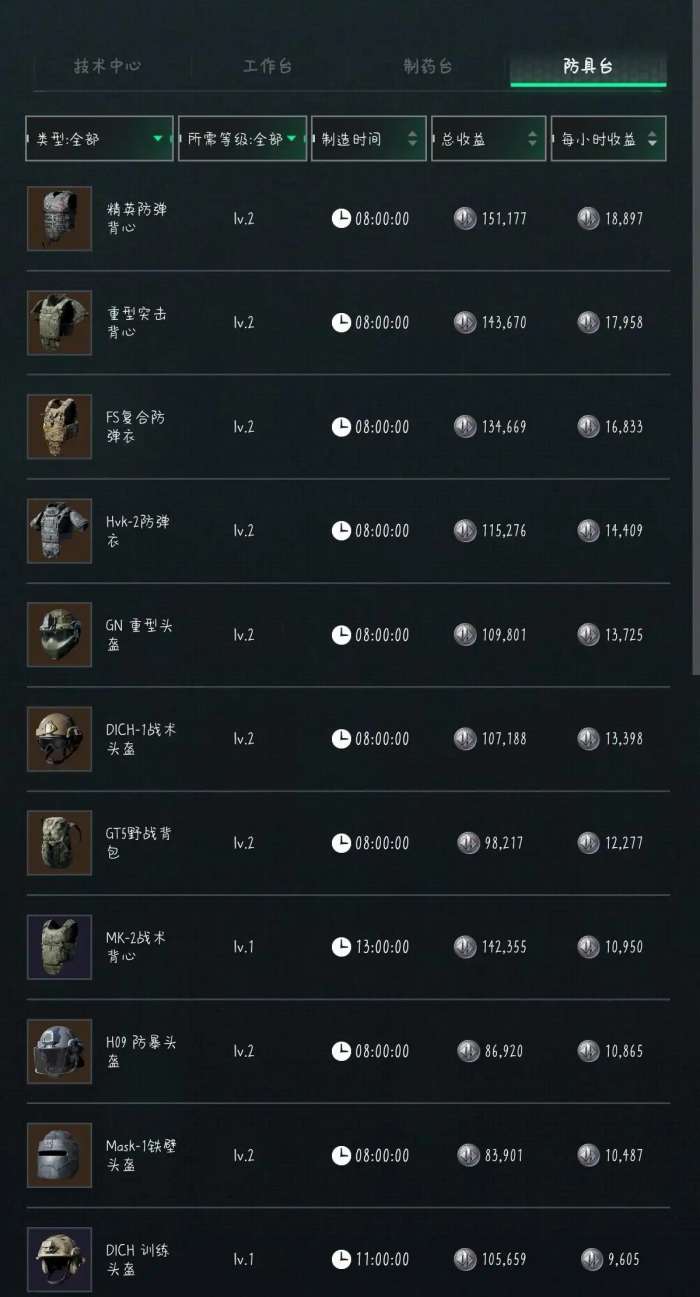Sort the list by 总收益
The image size is (700, 1297).
tap(488, 139)
